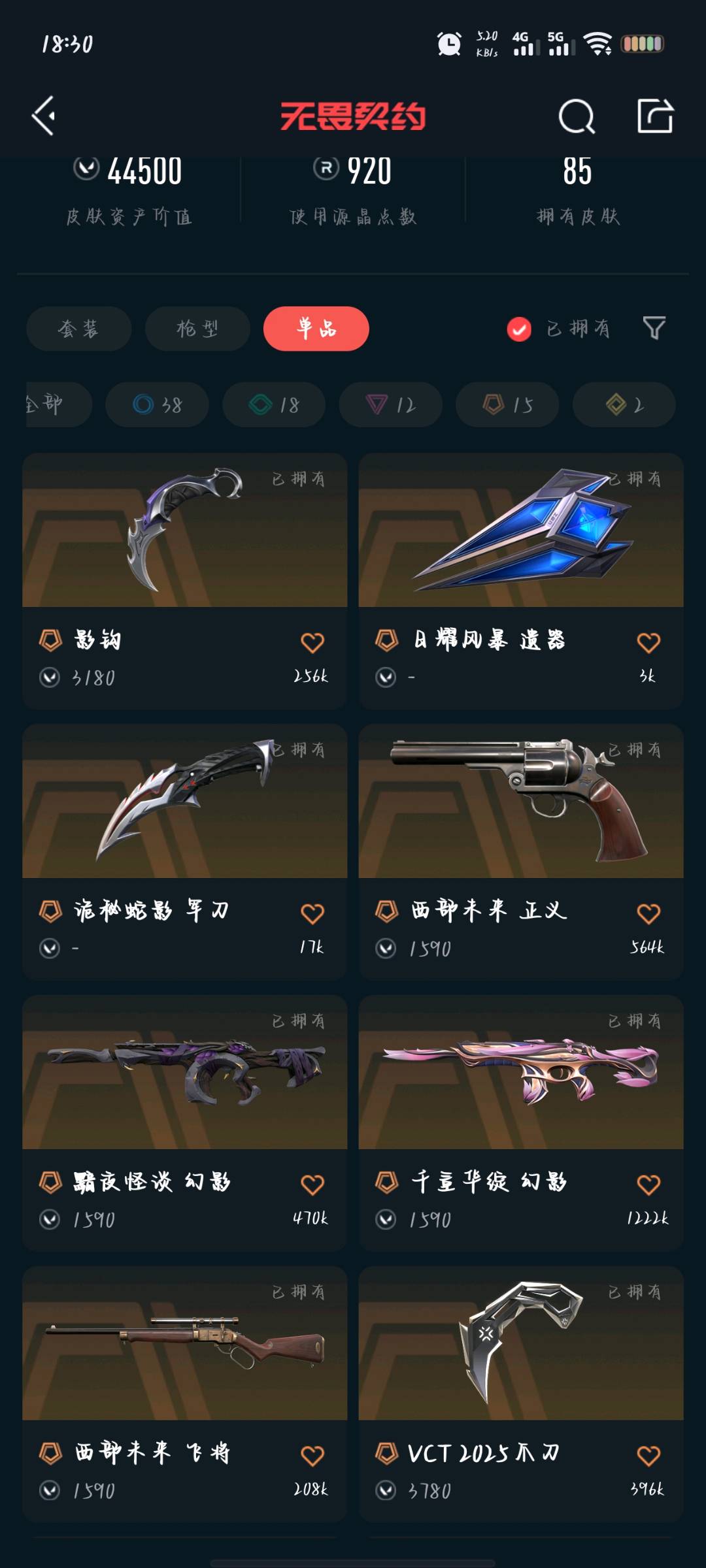This screenshot has height=1568, width=706.
Task: Select the 单品 tab
Action: tap(316, 329)
